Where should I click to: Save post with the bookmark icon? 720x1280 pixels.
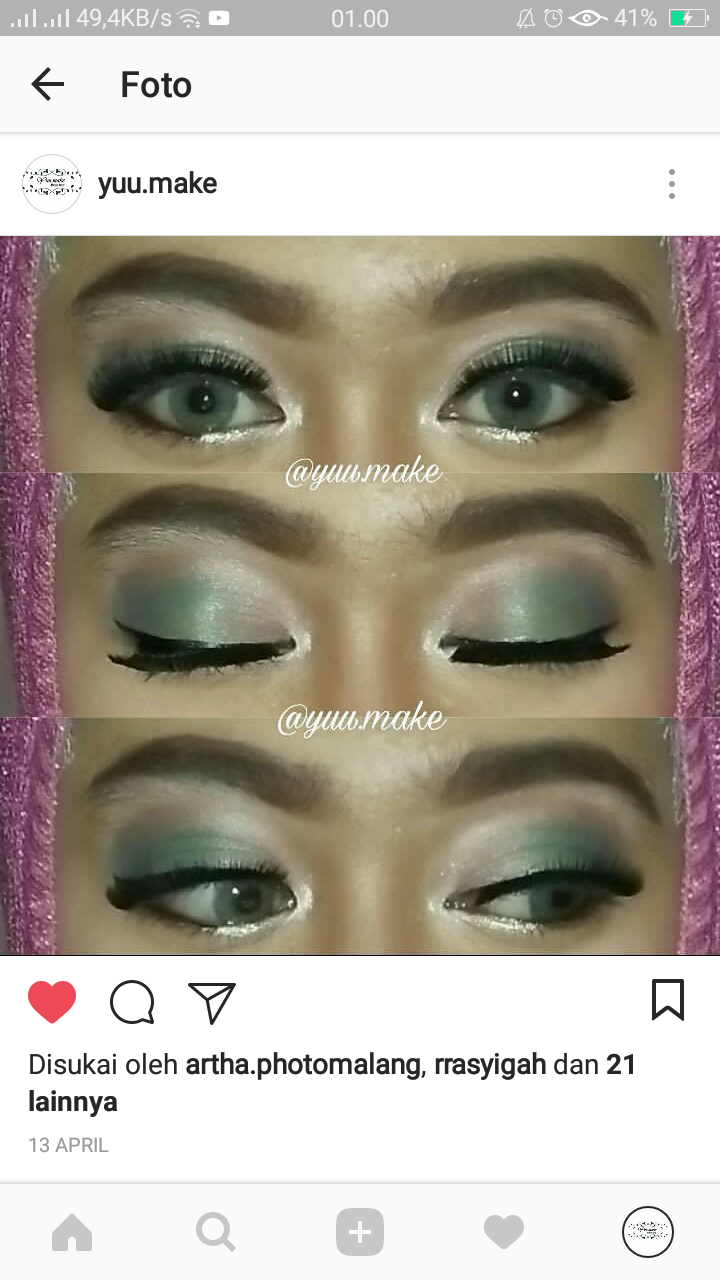point(667,1000)
